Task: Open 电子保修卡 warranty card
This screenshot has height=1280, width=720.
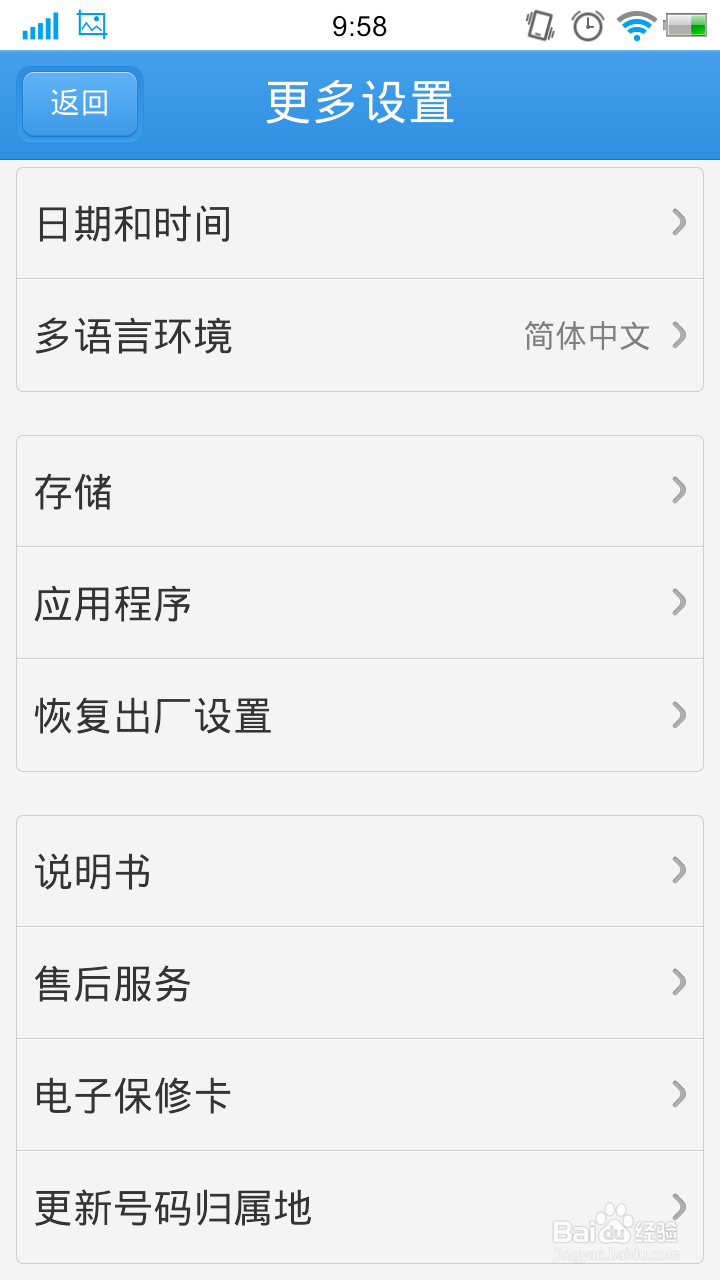Action: pyautogui.click(x=360, y=1095)
